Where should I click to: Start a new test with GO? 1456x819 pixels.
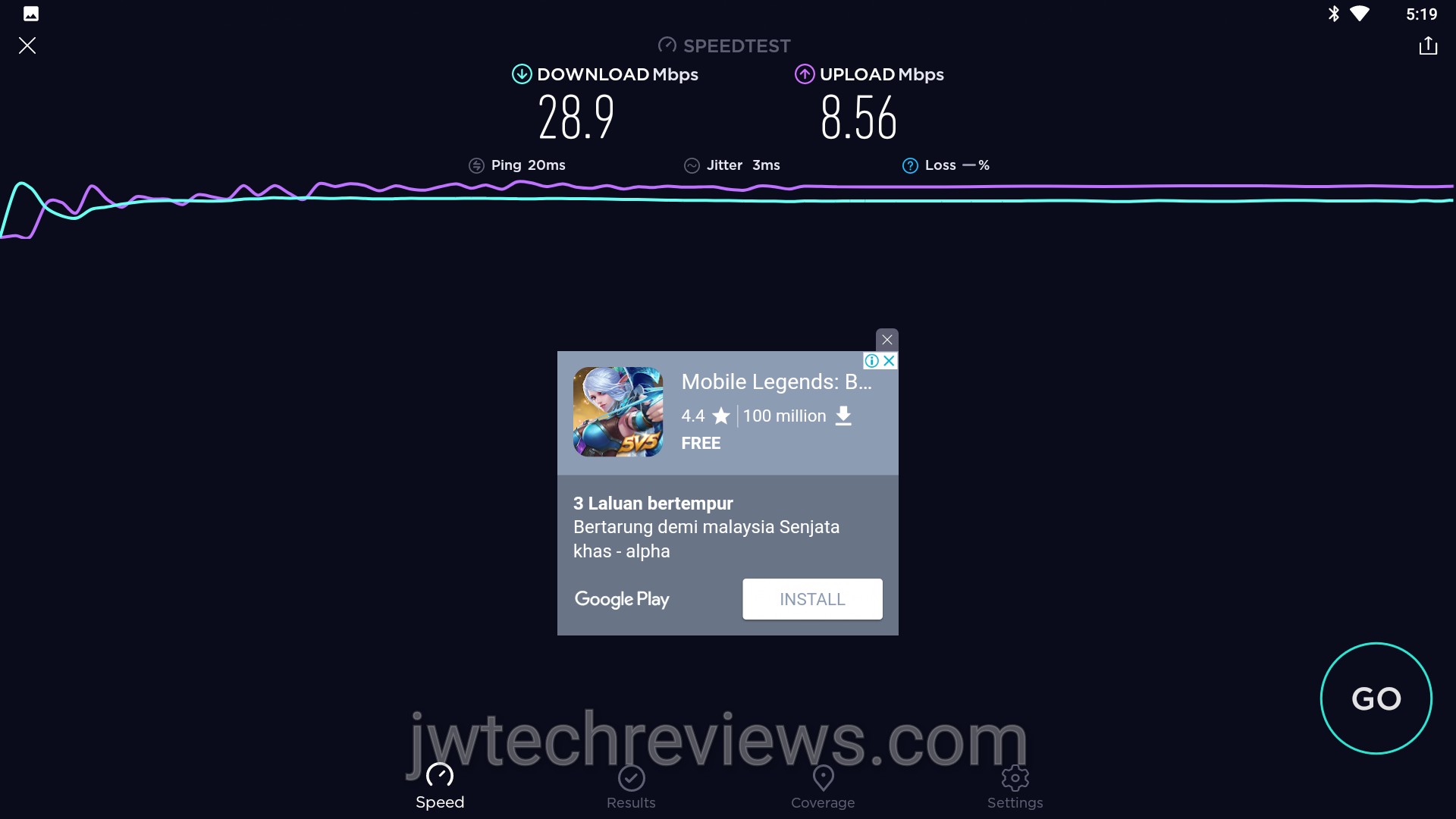tap(1376, 698)
